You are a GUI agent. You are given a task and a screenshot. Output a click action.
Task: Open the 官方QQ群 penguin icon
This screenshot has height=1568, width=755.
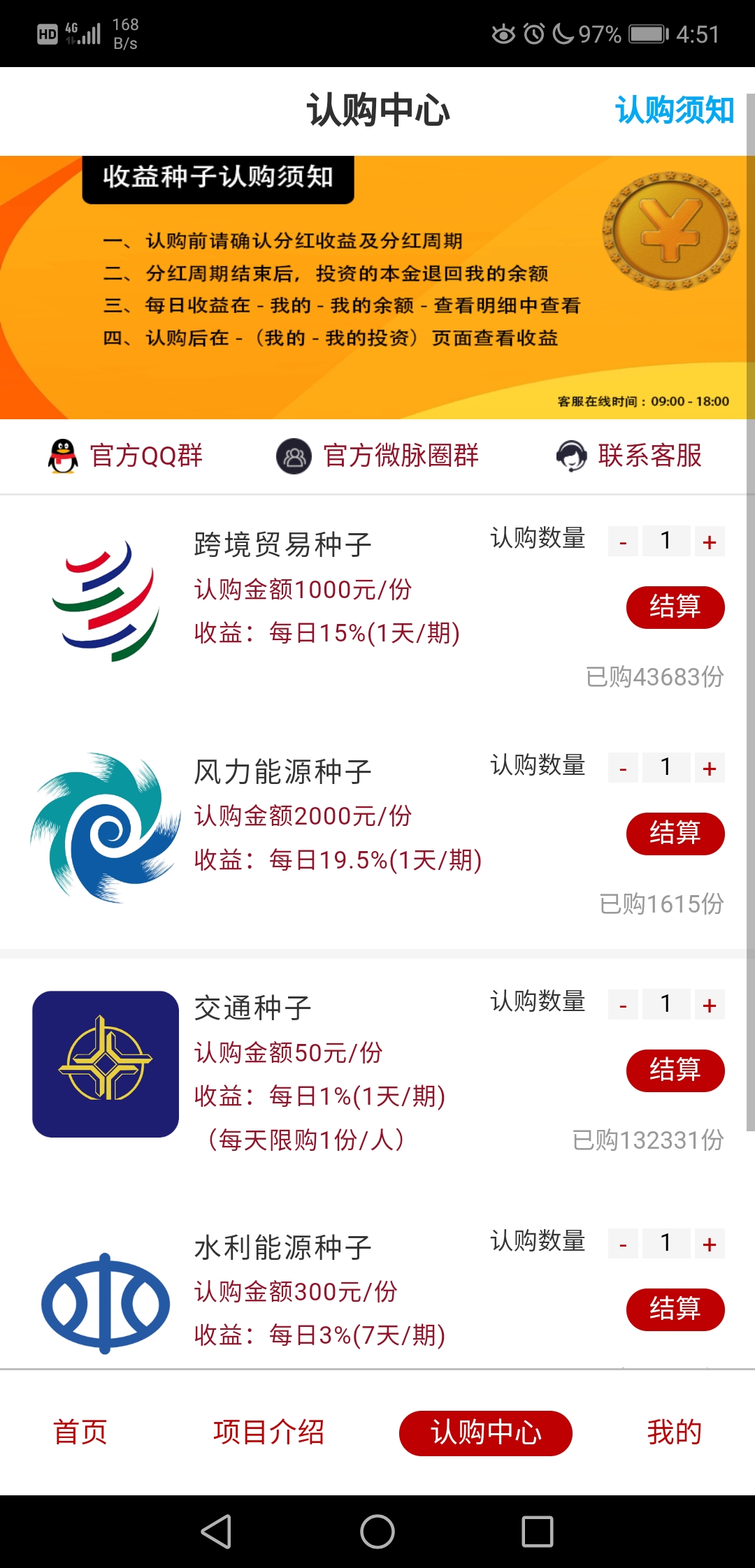pos(62,456)
